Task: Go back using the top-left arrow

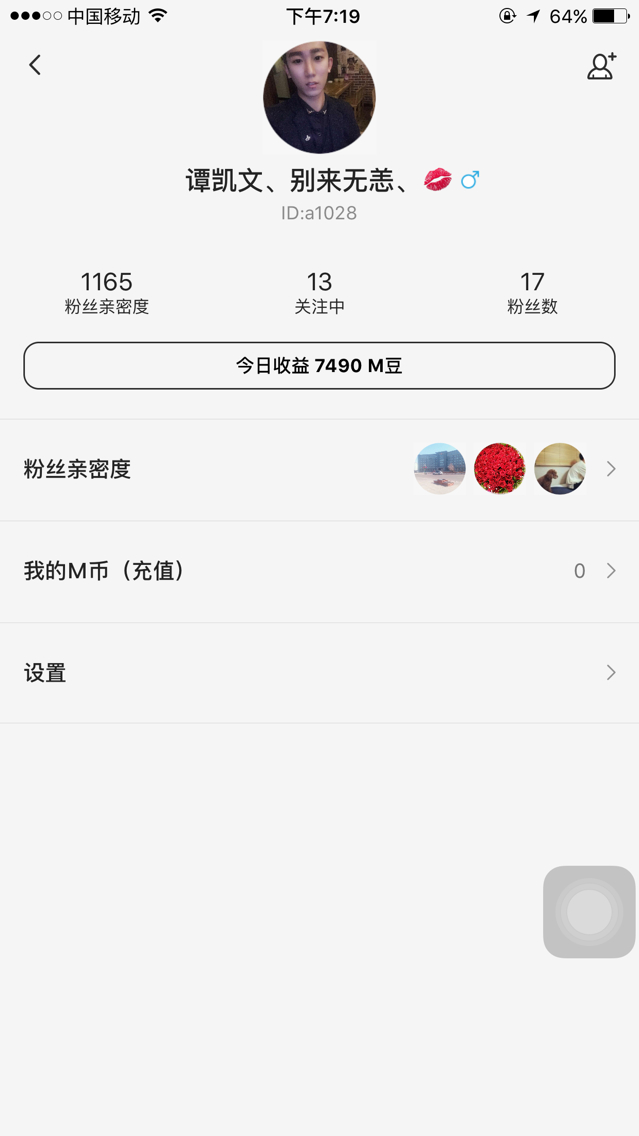Action: (x=35, y=65)
